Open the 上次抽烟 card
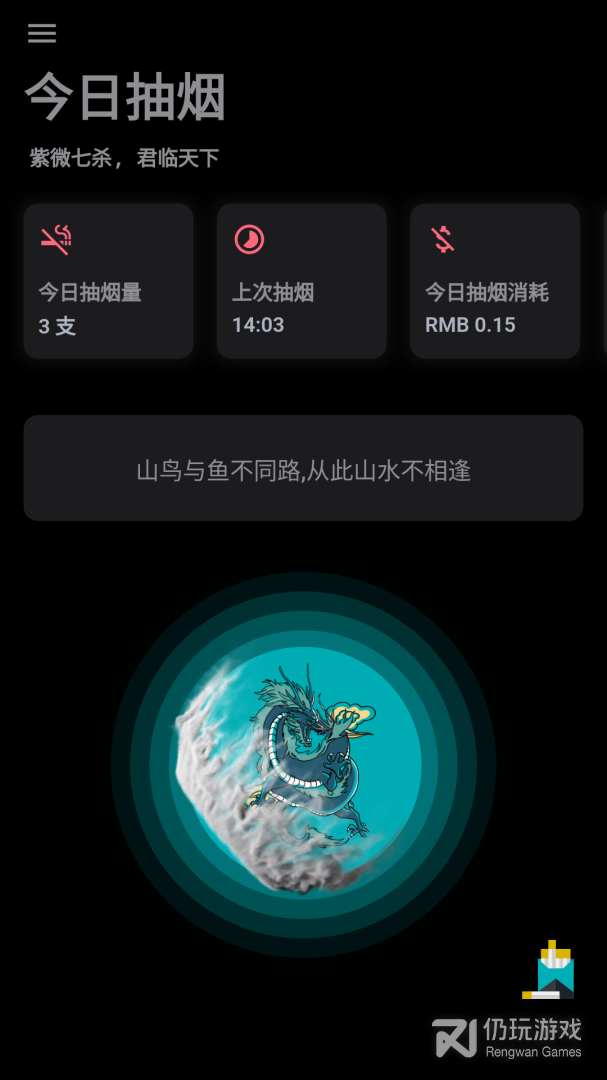 coord(301,281)
